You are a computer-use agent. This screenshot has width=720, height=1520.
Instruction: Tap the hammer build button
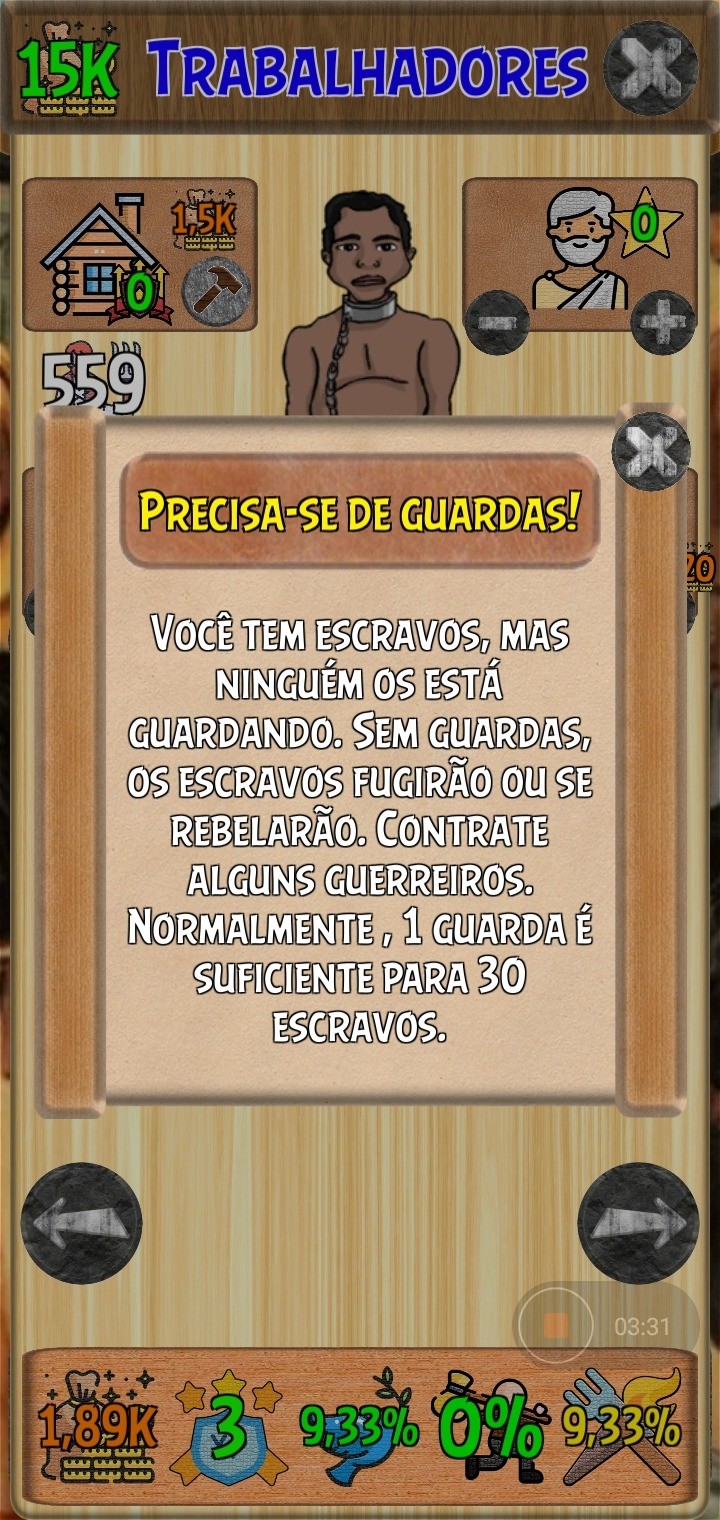point(215,291)
